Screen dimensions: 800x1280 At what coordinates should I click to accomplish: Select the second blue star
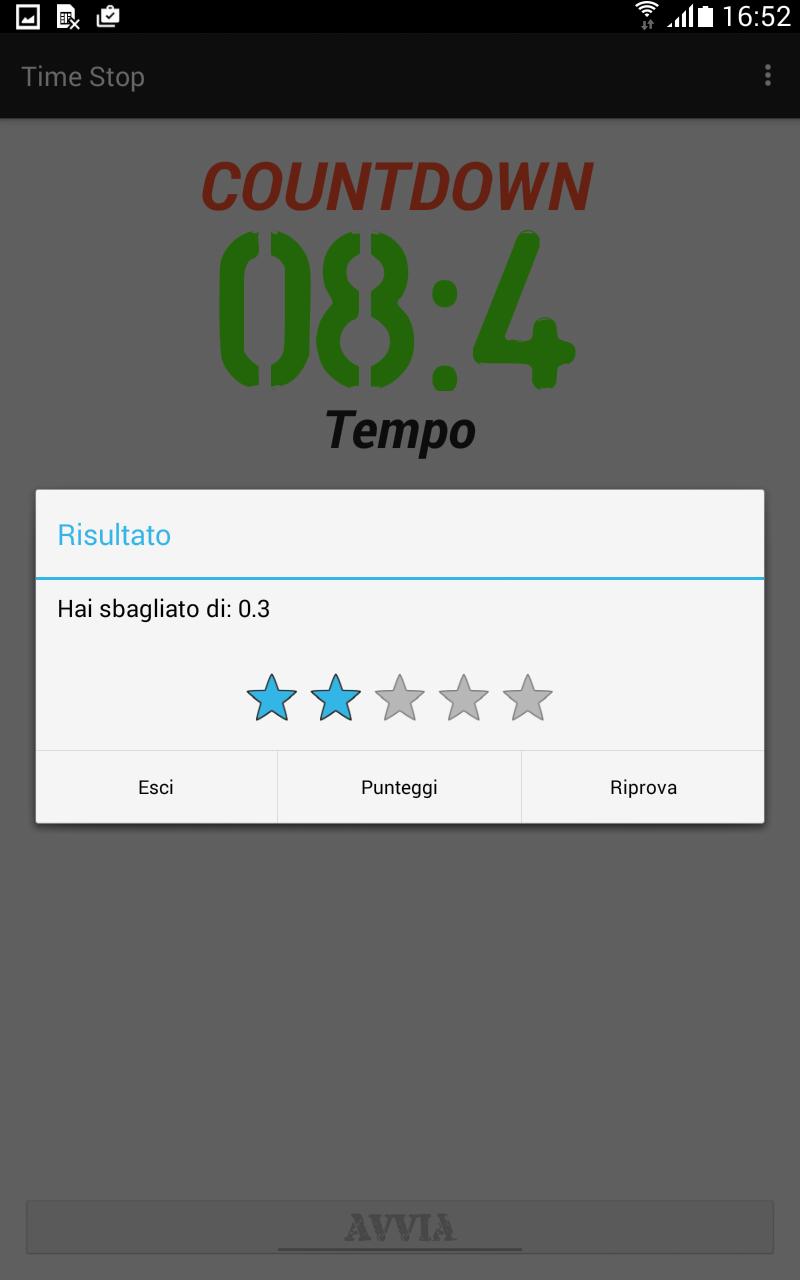point(335,698)
